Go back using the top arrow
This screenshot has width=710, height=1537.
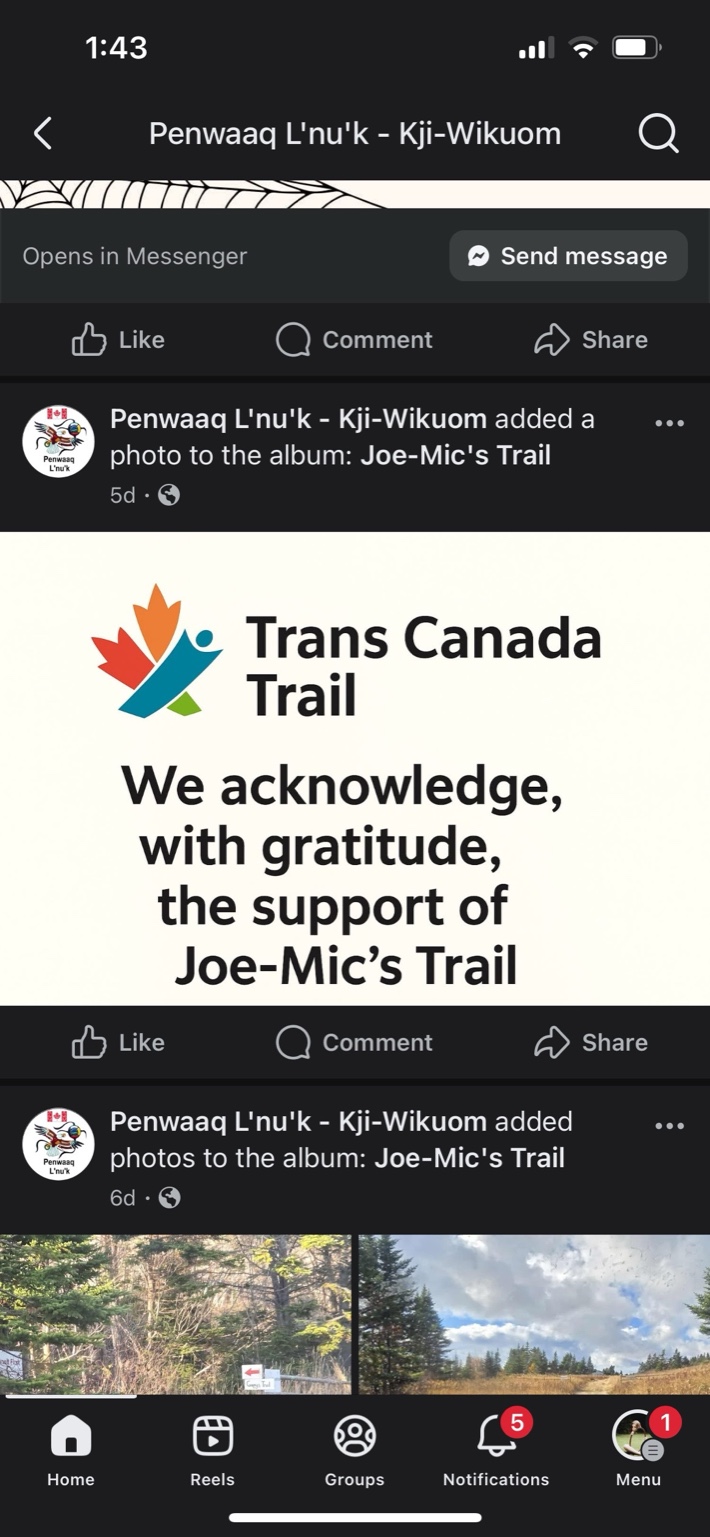42,133
